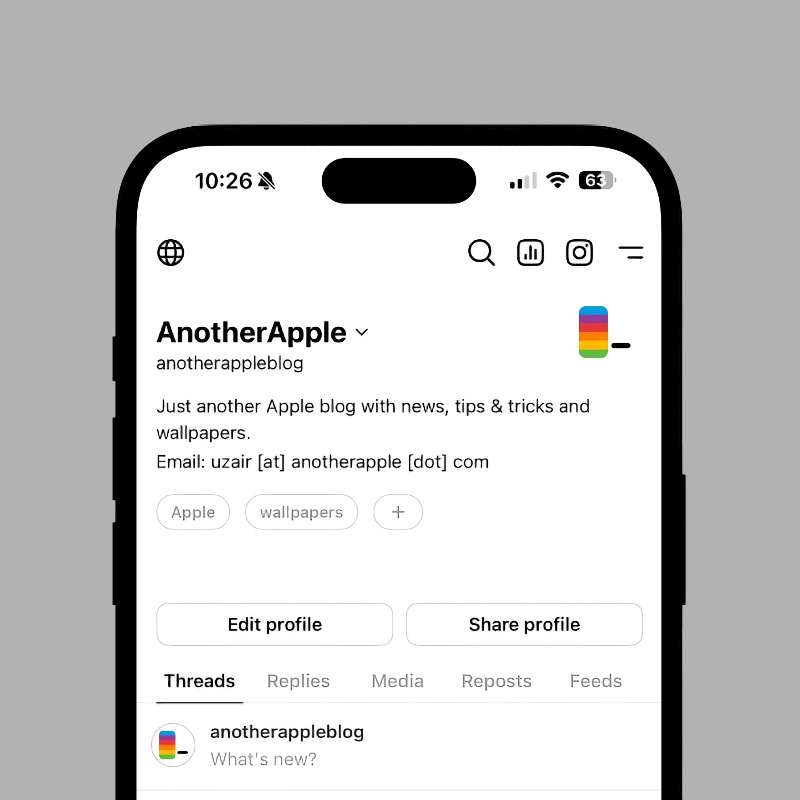Viewport: 800px width, 800px height.
Task: Switch to the Media tab
Action: [397, 681]
